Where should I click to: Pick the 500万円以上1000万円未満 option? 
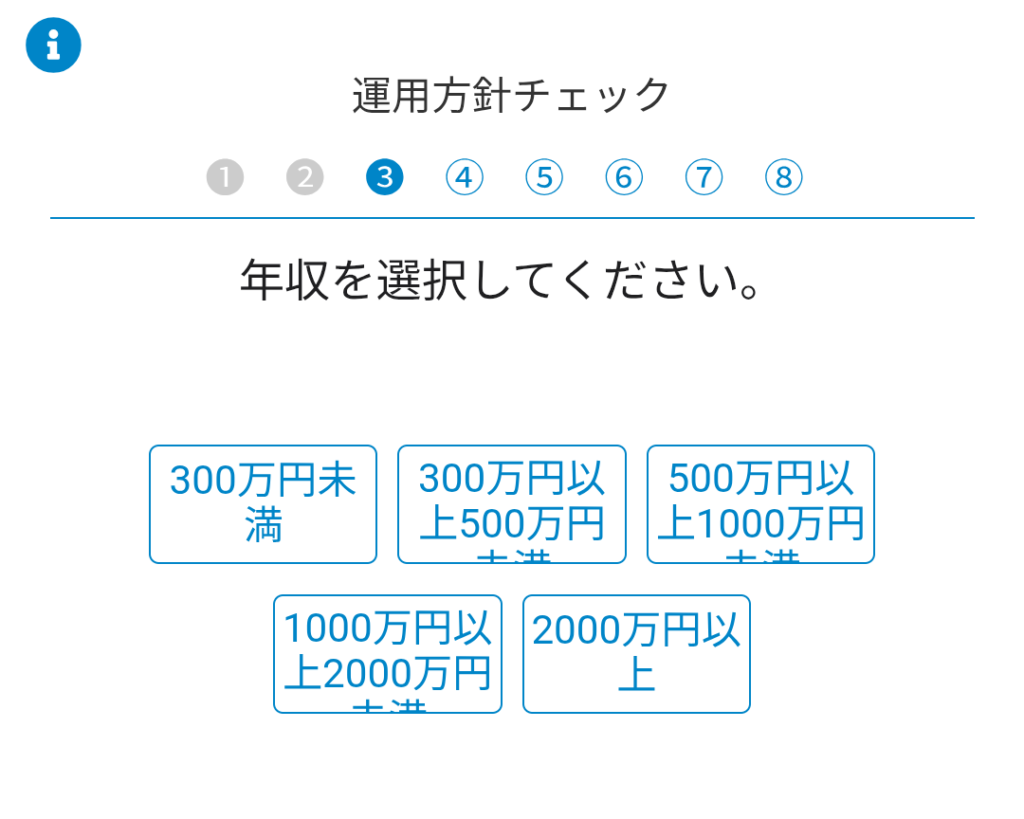click(761, 504)
